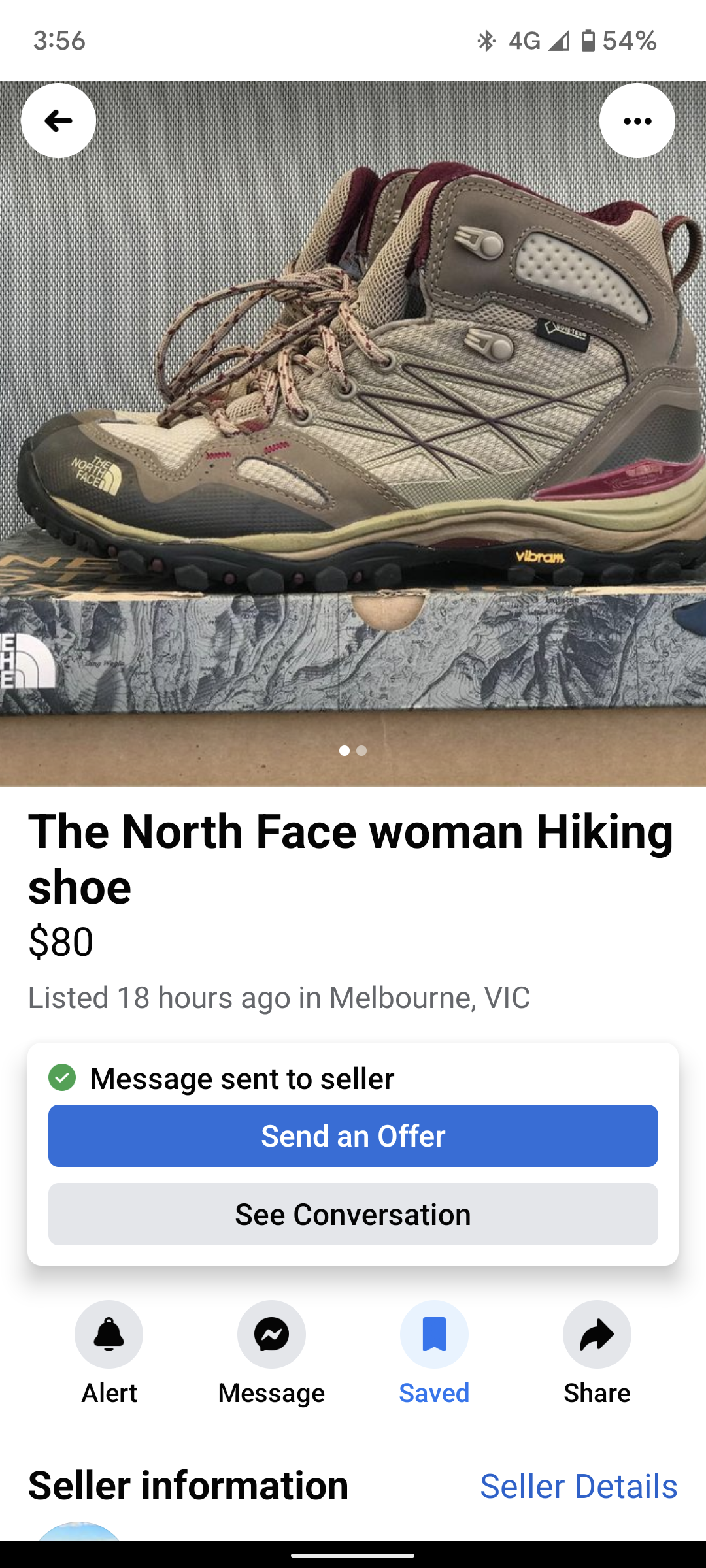This screenshot has width=706, height=1568.
Task: Message the seller via Messenger icon
Action: click(x=271, y=1334)
